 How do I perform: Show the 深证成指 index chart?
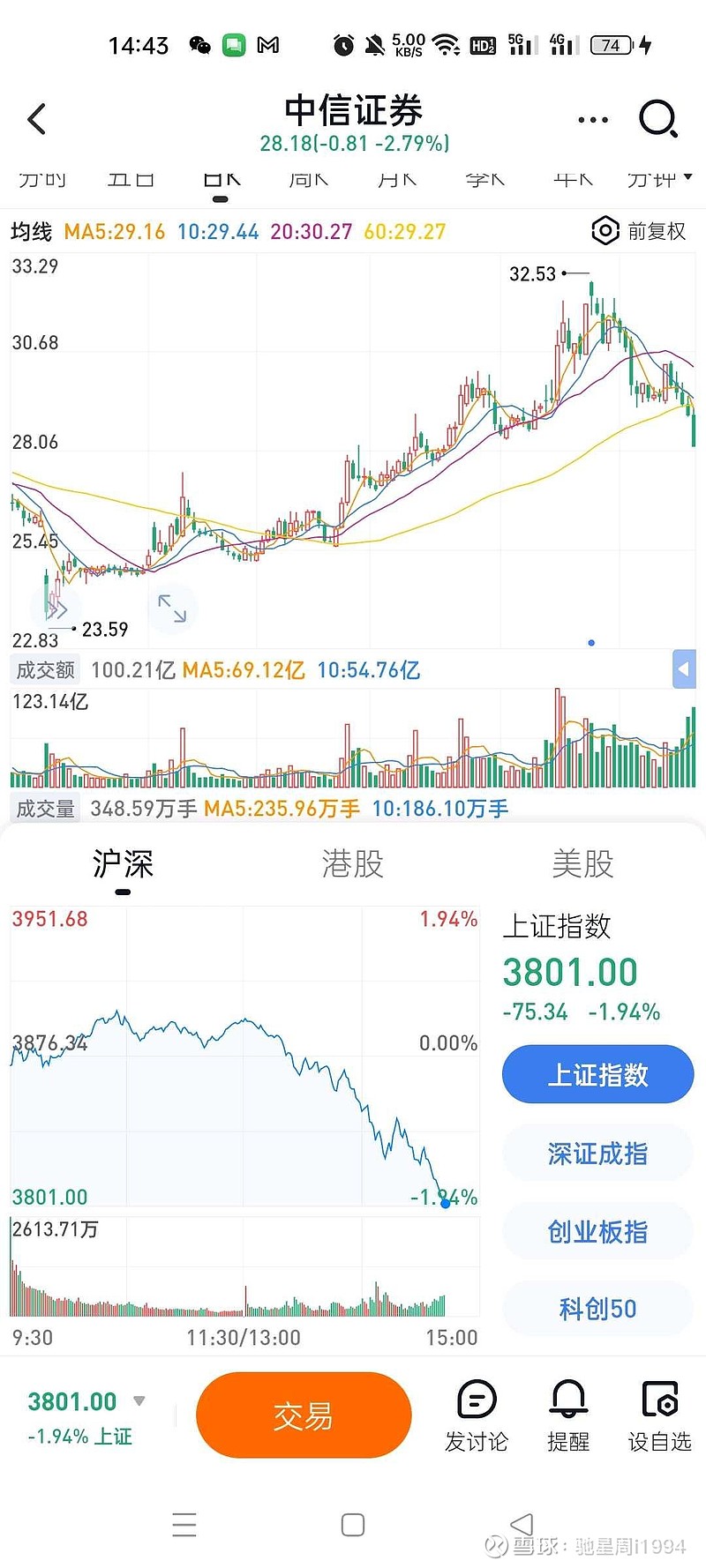coord(597,1154)
